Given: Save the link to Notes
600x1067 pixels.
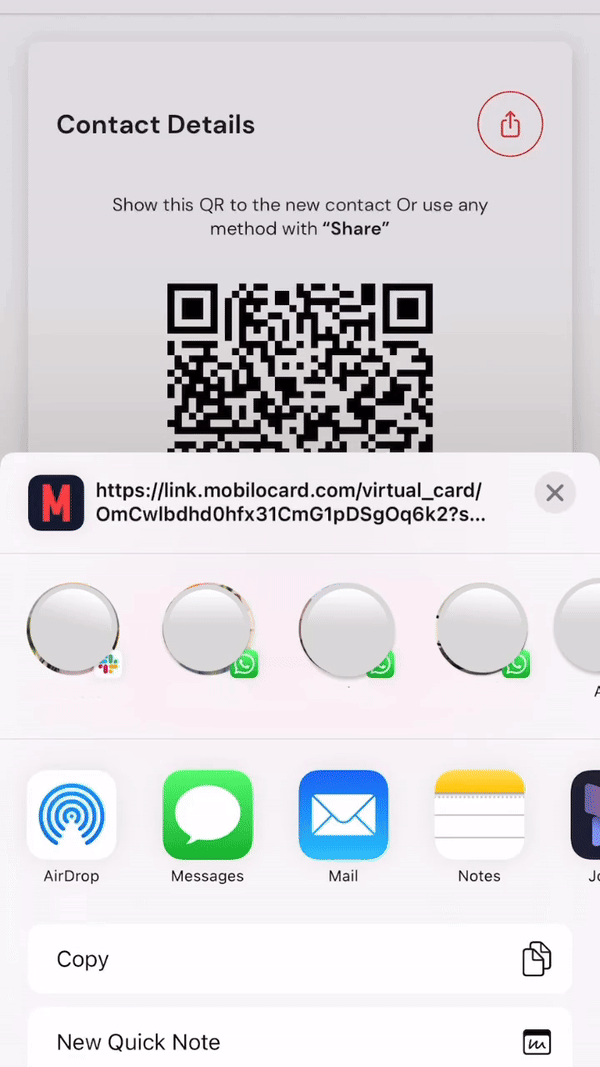Looking at the screenshot, I should click(479, 815).
